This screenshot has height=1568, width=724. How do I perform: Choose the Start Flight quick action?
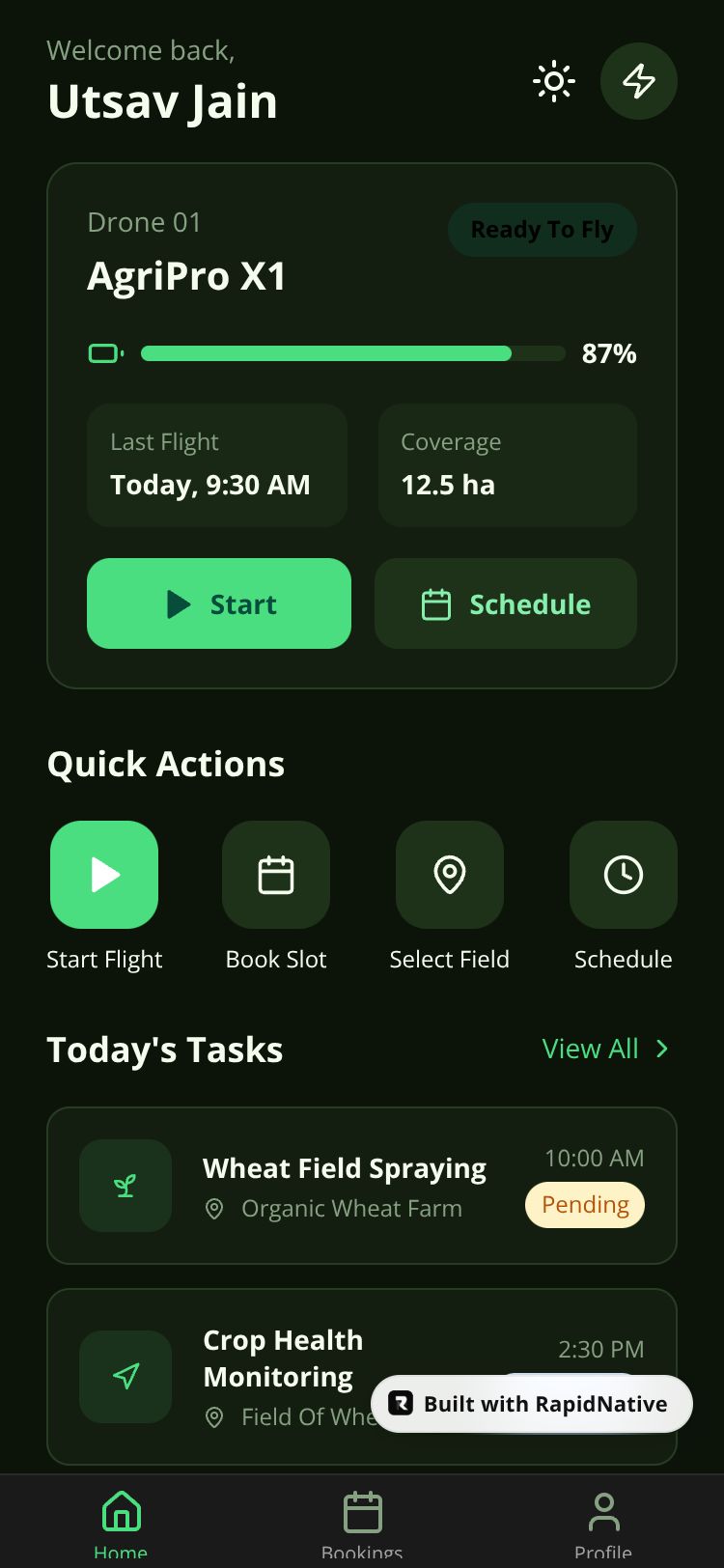tap(104, 875)
